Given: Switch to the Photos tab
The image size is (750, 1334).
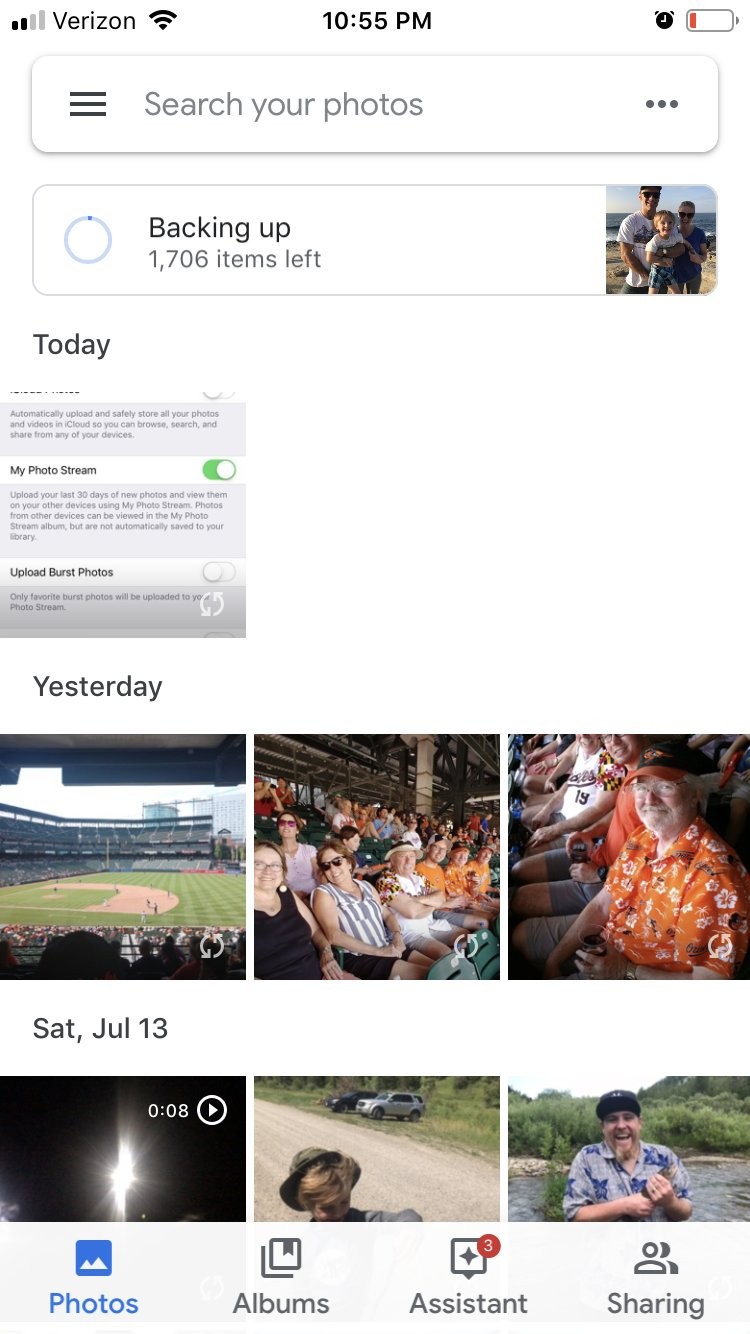Looking at the screenshot, I should click(94, 1277).
